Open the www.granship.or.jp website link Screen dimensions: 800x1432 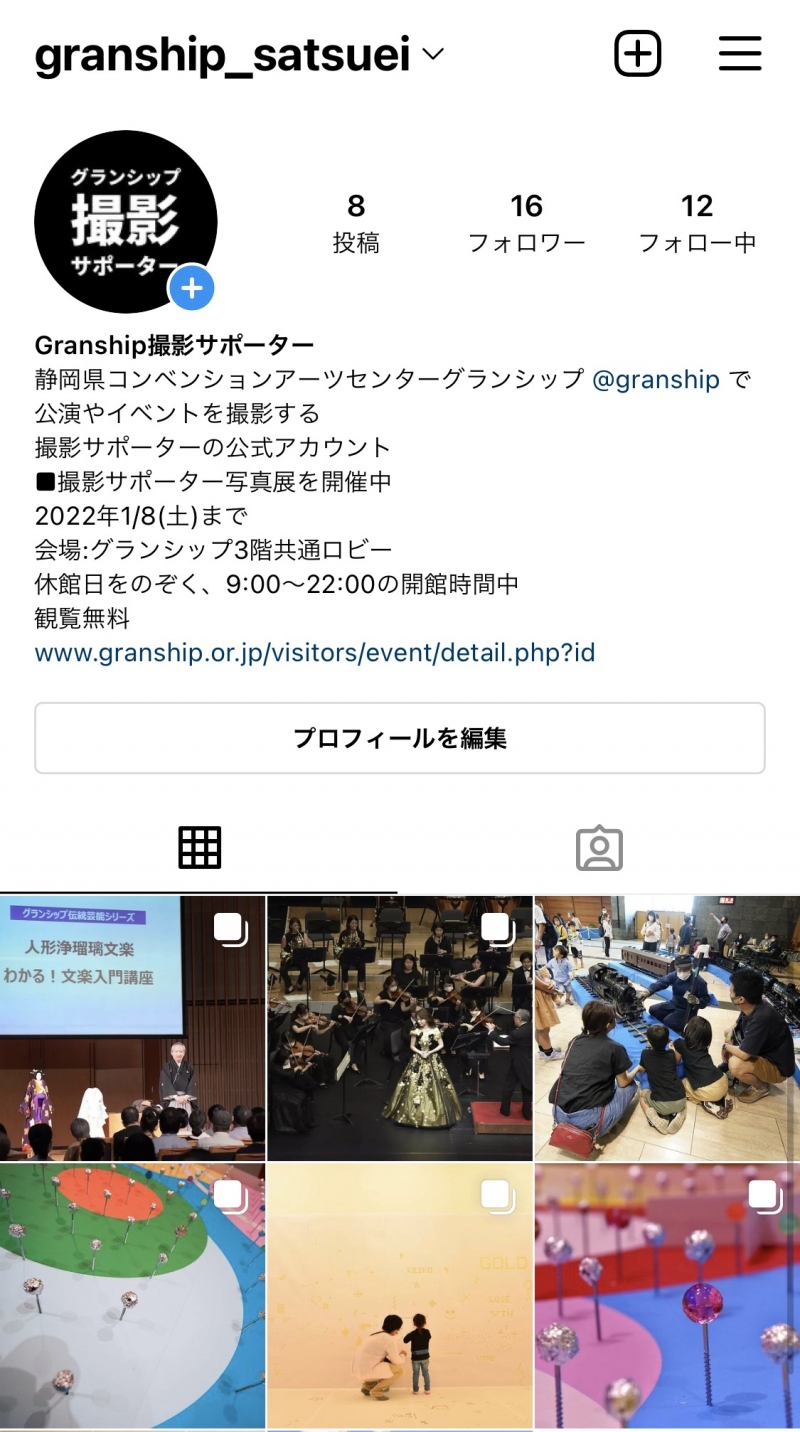click(x=315, y=653)
